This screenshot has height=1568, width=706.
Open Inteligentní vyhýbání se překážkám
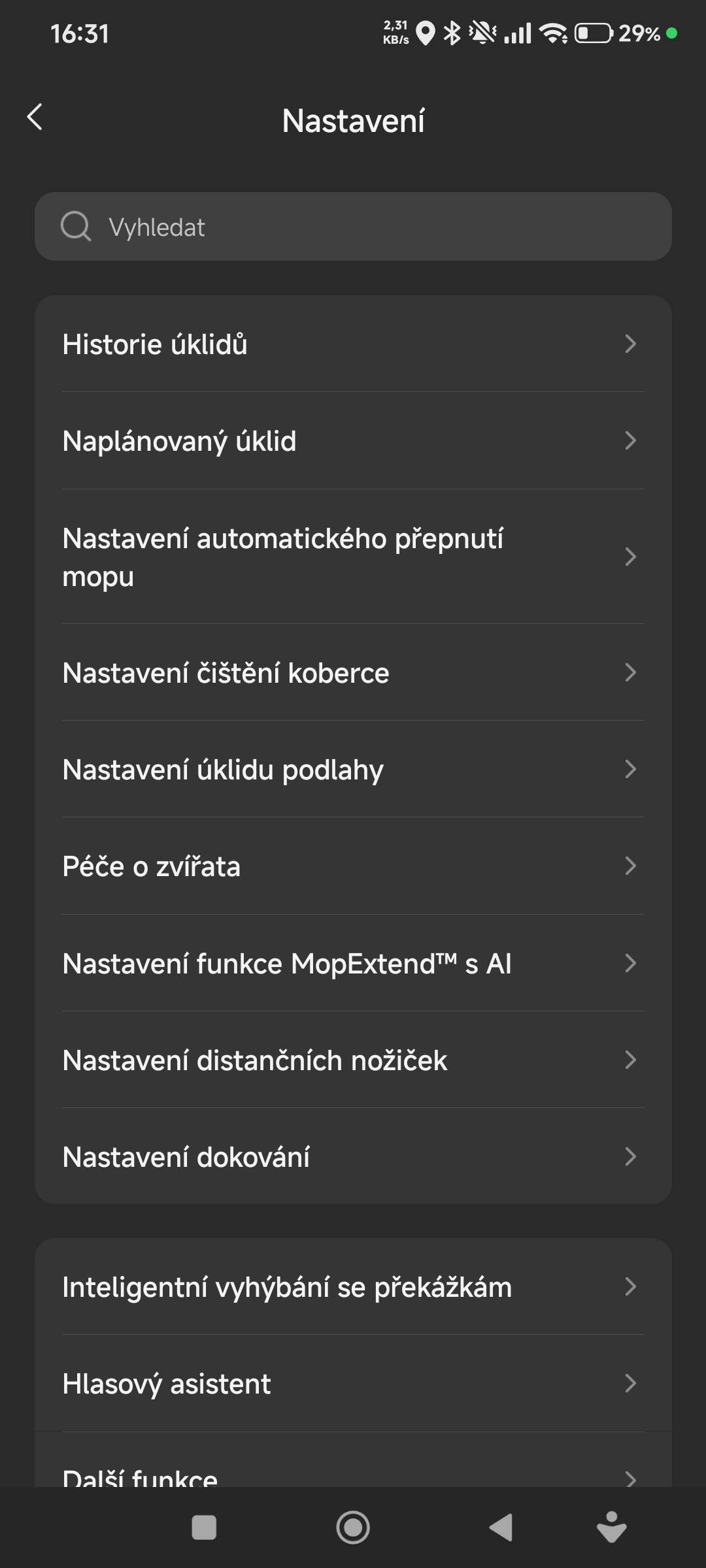pos(353,1286)
